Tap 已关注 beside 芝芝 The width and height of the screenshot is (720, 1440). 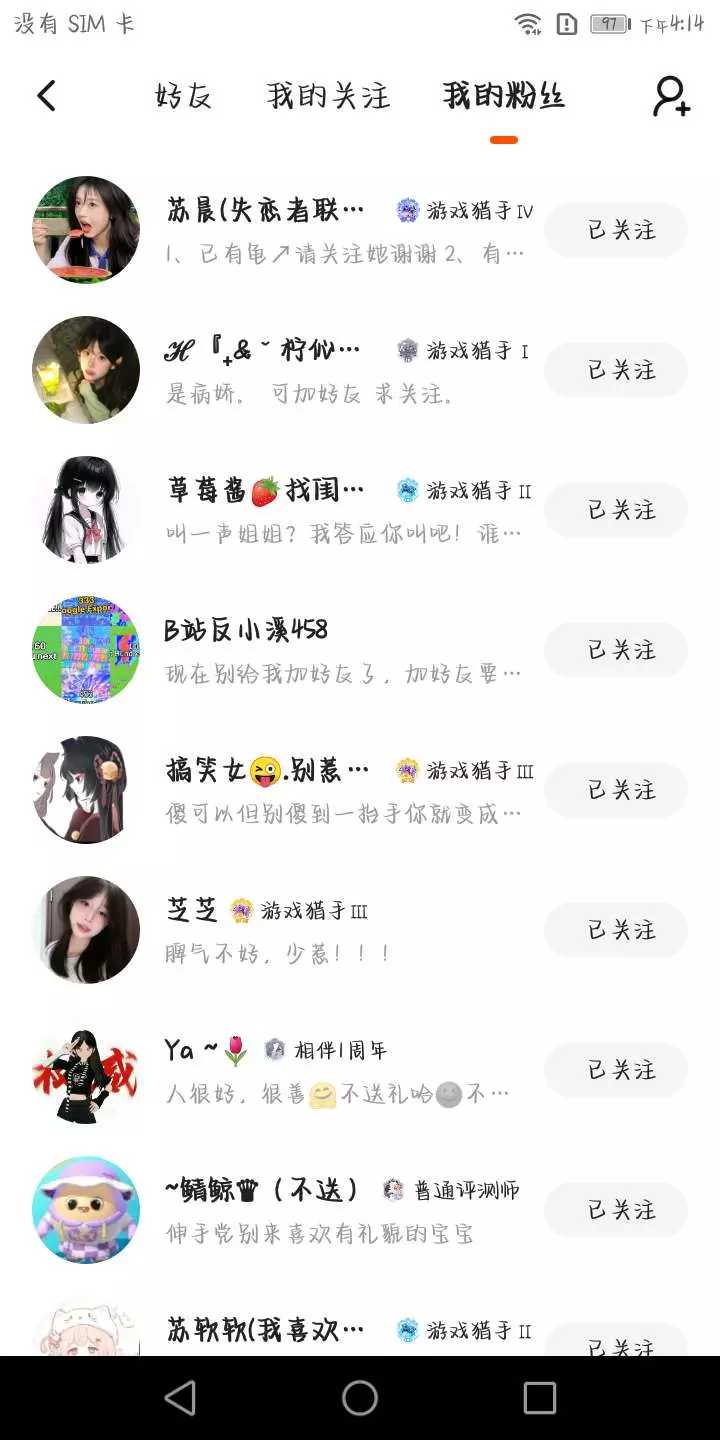pos(615,930)
